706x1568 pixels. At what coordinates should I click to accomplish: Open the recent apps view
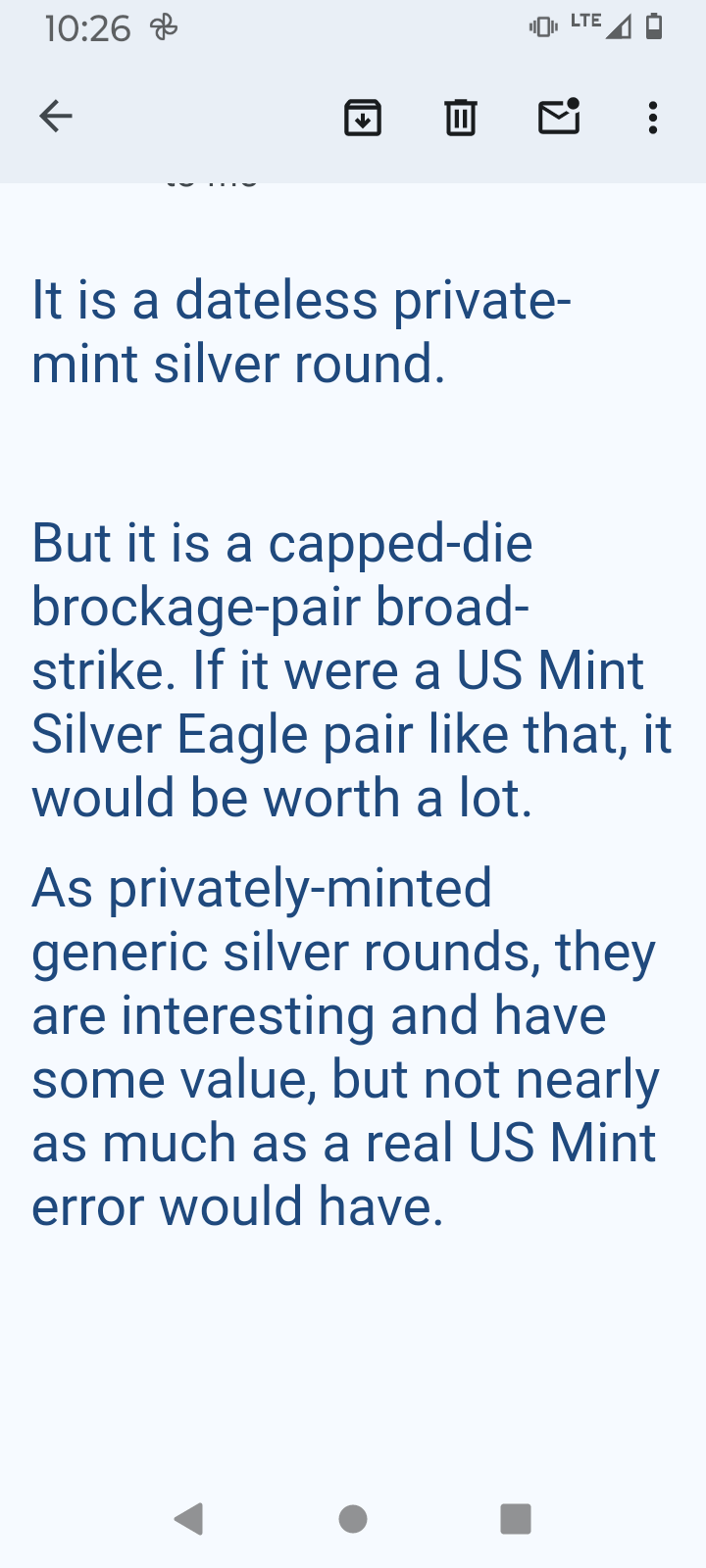516,1519
